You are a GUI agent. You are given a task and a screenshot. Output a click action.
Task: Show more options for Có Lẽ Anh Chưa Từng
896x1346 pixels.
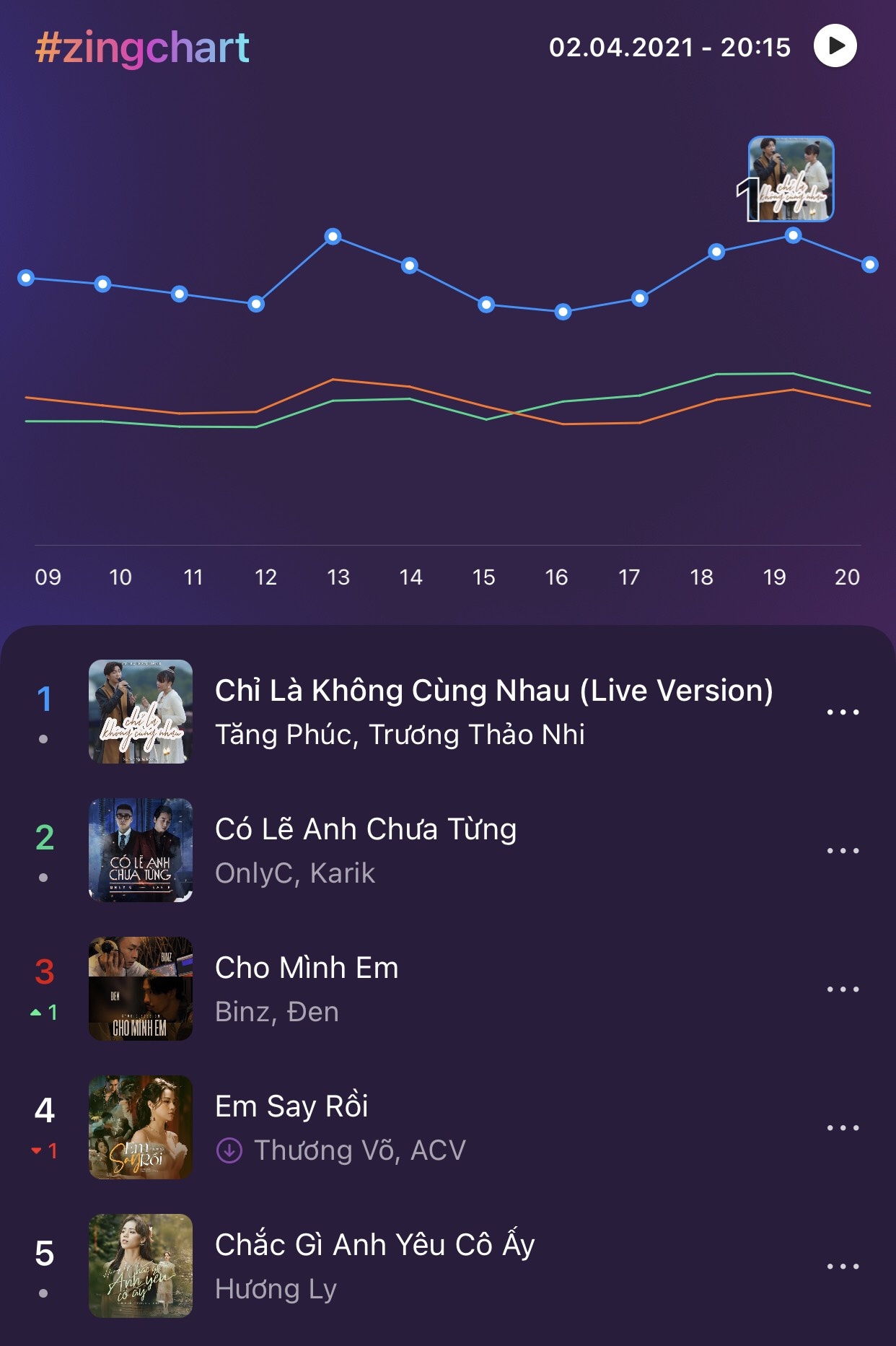[x=843, y=851]
